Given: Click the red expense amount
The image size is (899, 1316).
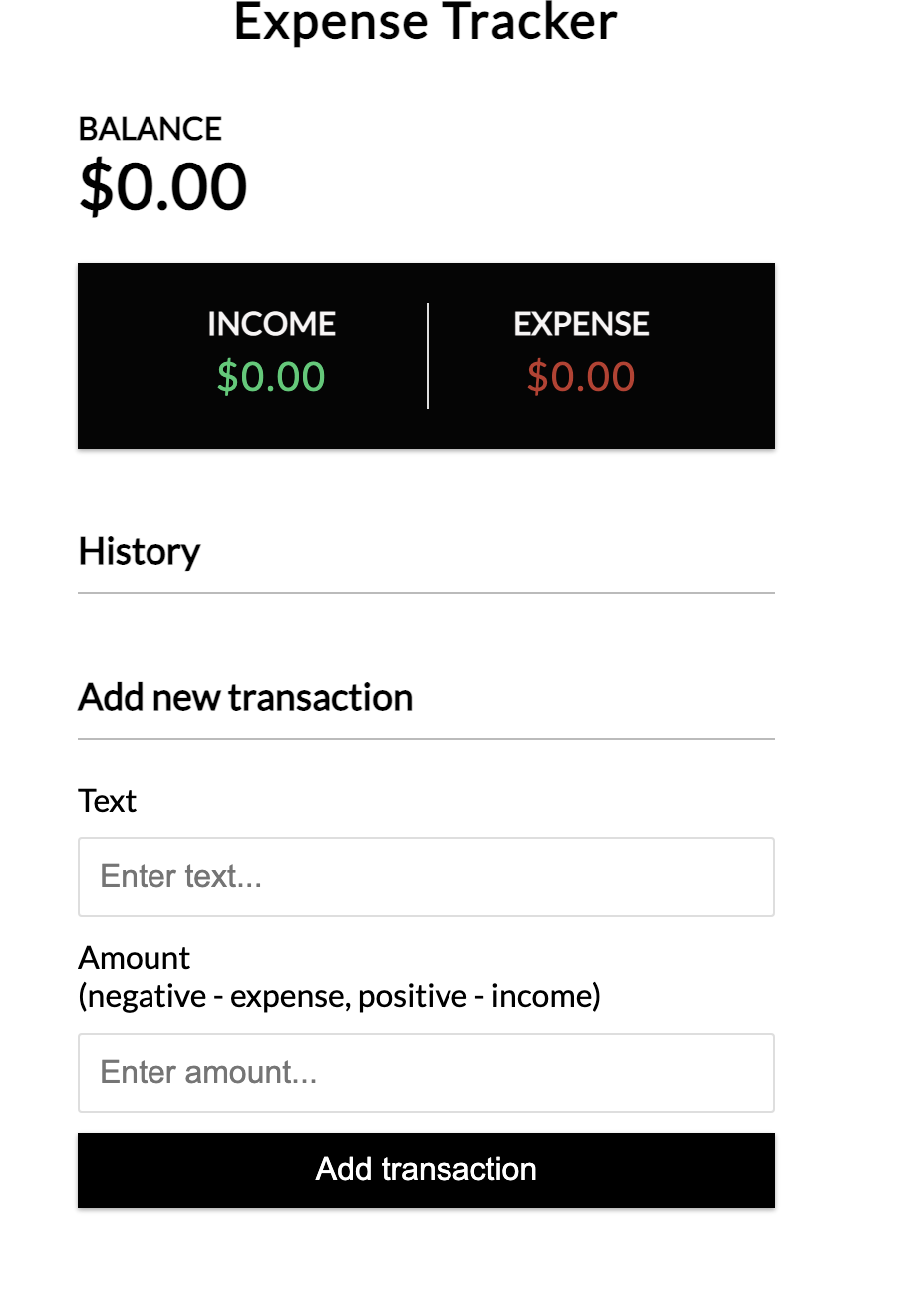Looking at the screenshot, I should pos(581,377).
